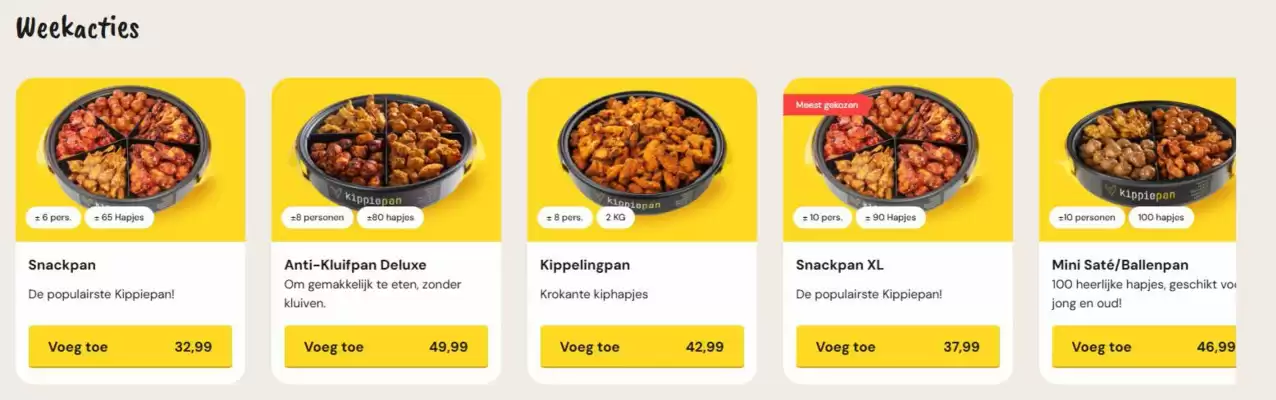Add Snackpan XL for 37,99
1276x400 pixels.
pyautogui.click(x=898, y=347)
